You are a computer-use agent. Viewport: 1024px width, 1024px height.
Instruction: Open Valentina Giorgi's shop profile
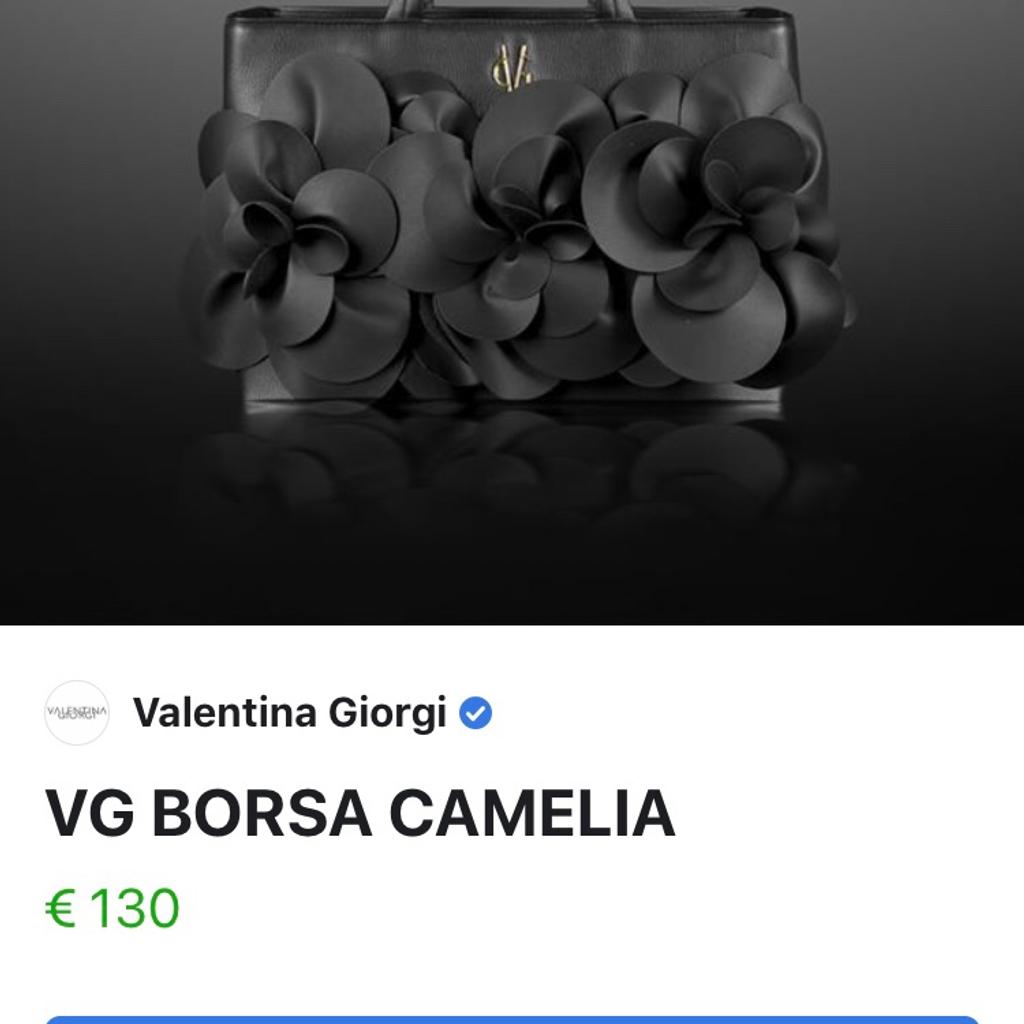point(289,713)
